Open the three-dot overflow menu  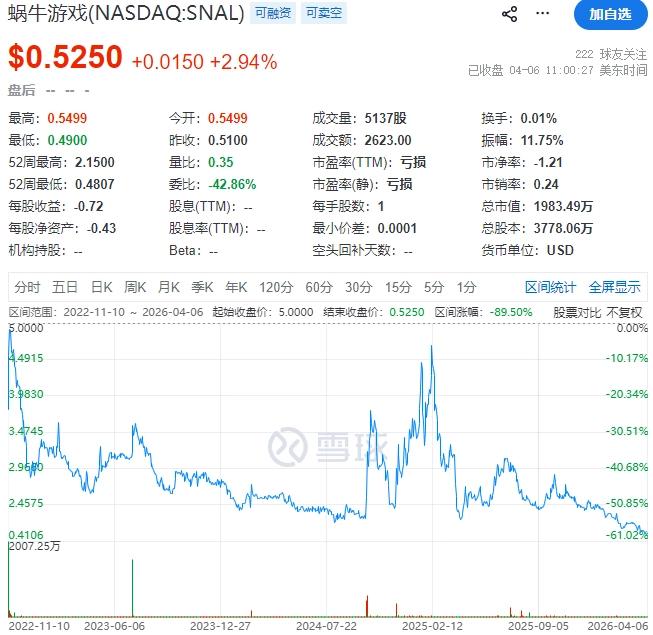point(542,14)
